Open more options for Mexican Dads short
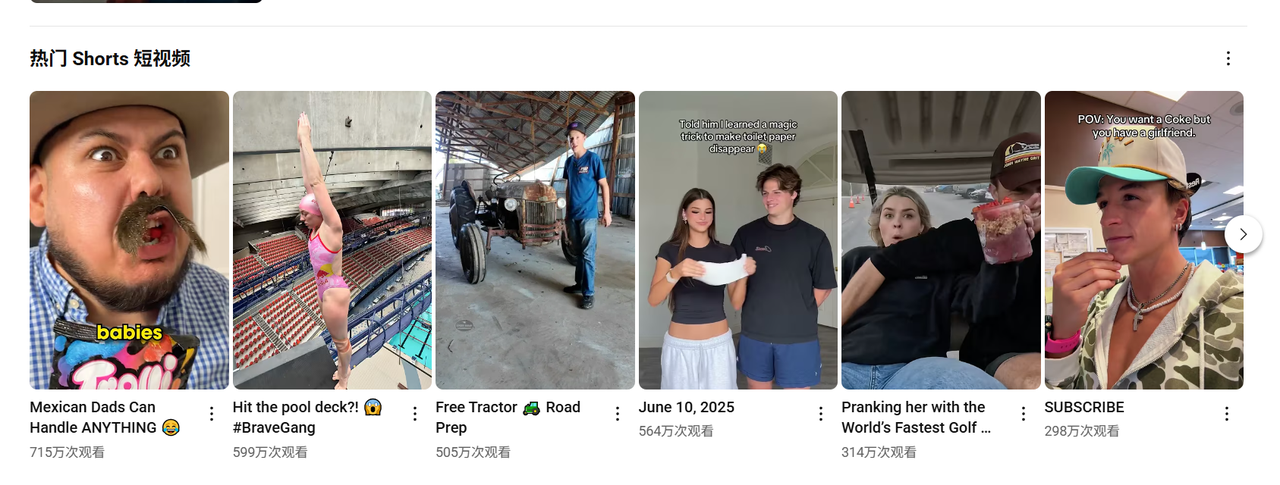The width and height of the screenshot is (1280, 485). pyautogui.click(x=211, y=414)
